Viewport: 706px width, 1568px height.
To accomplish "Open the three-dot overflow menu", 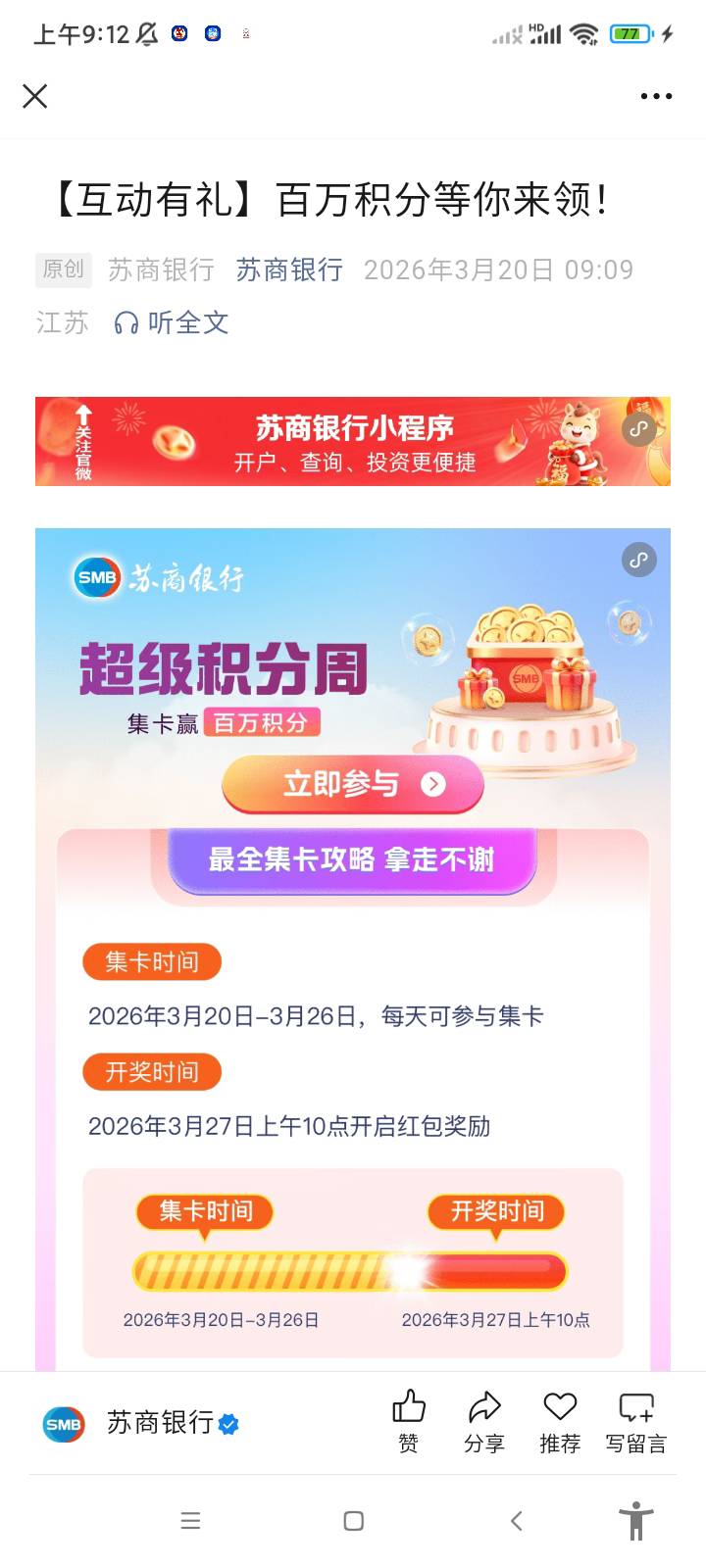I will pos(656,96).
